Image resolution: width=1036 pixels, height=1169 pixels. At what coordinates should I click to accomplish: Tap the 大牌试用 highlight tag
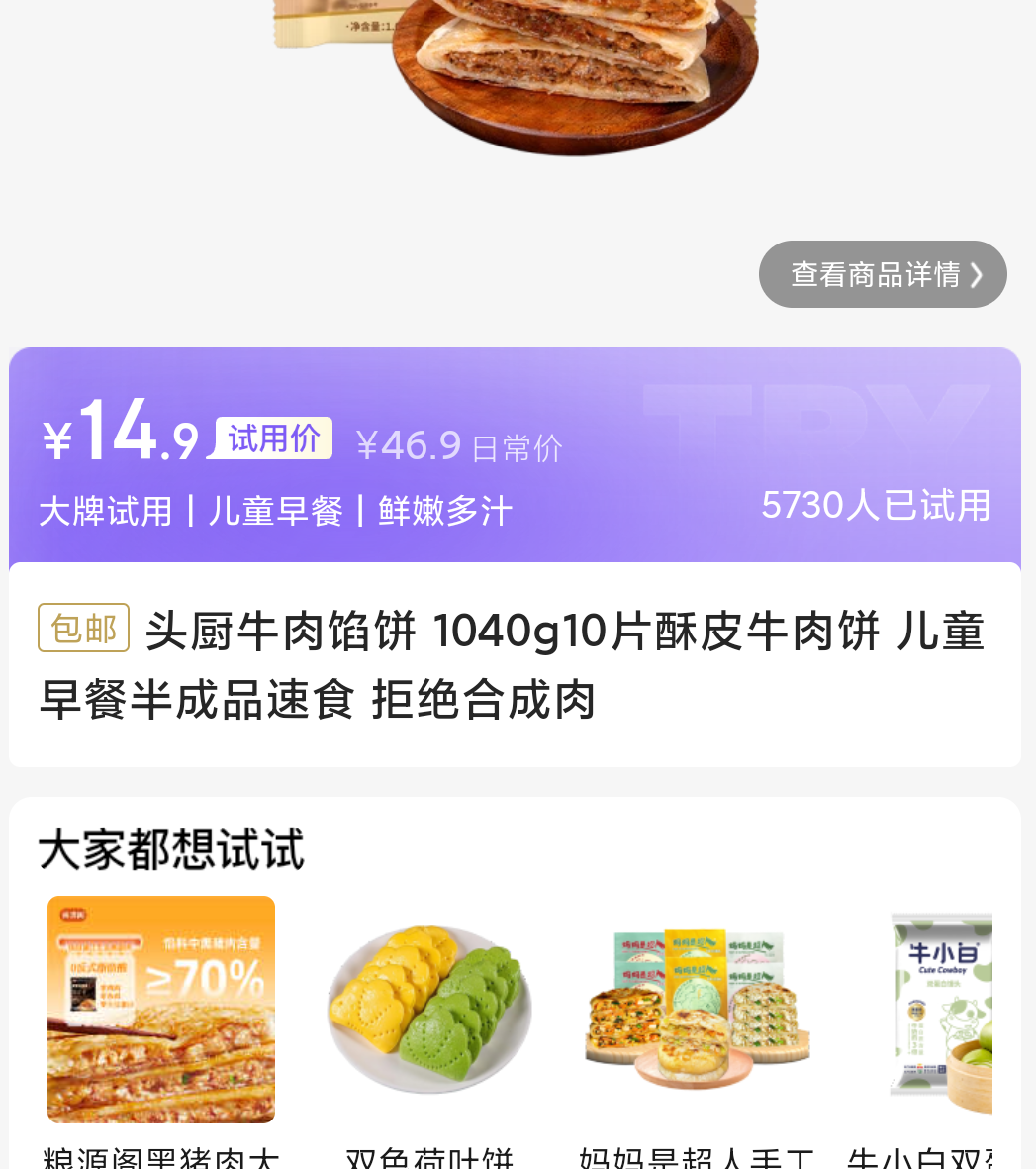pyautogui.click(x=104, y=512)
